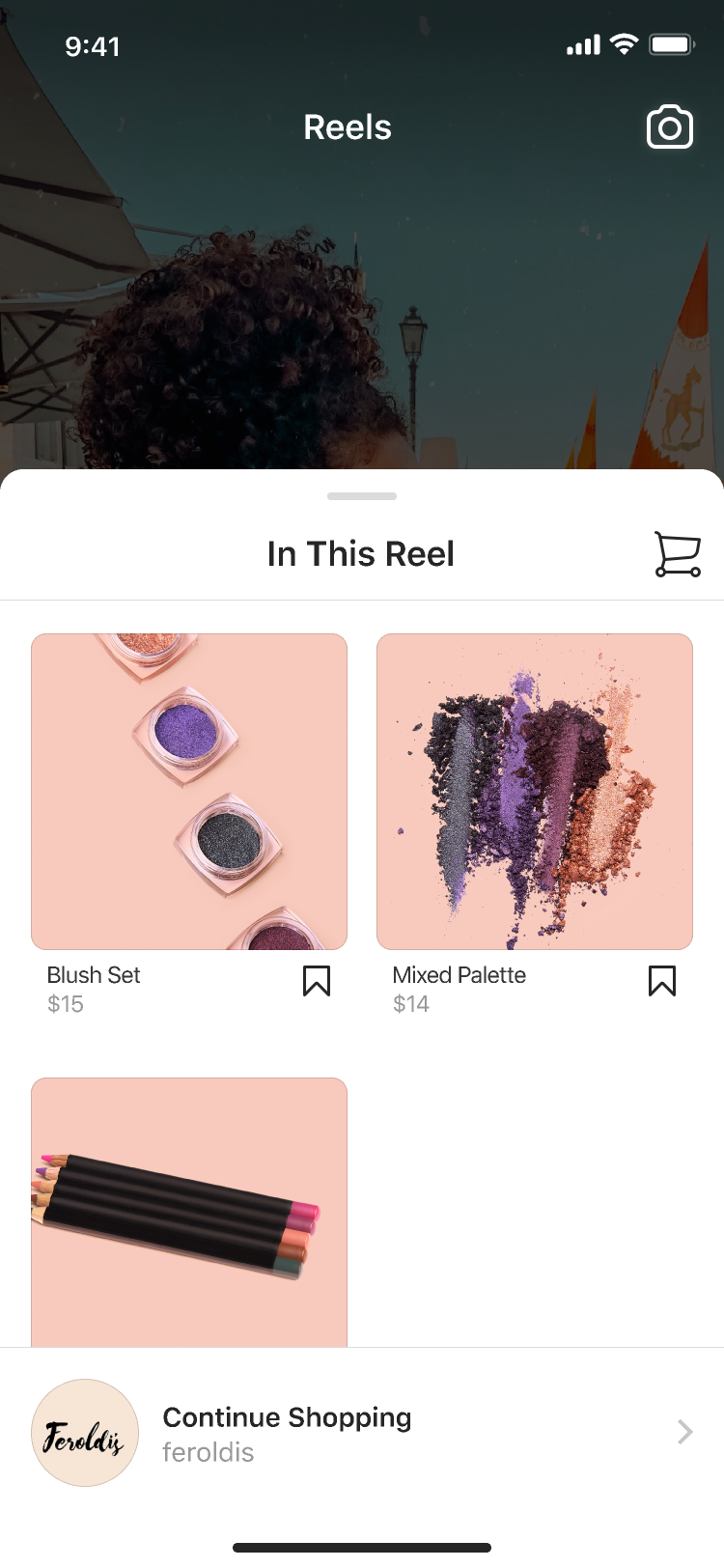Open the shopping cart
The width and height of the screenshot is (724, 1568).
coord(678,554)
